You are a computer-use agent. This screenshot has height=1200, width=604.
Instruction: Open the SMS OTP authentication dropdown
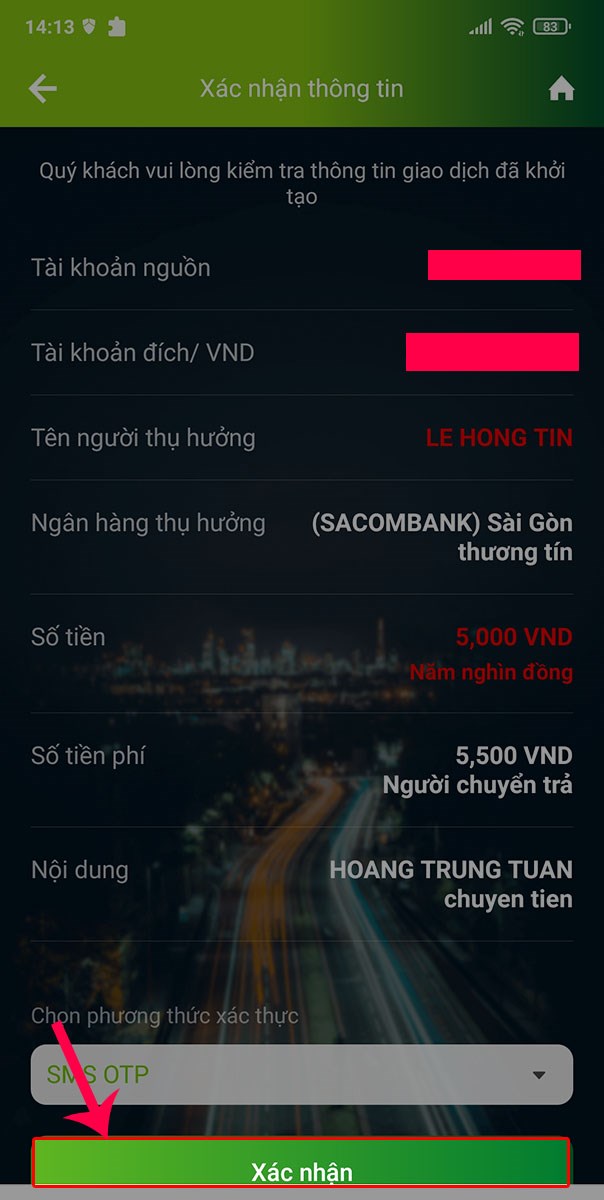pyautogui.click(x=302, y=1075)
